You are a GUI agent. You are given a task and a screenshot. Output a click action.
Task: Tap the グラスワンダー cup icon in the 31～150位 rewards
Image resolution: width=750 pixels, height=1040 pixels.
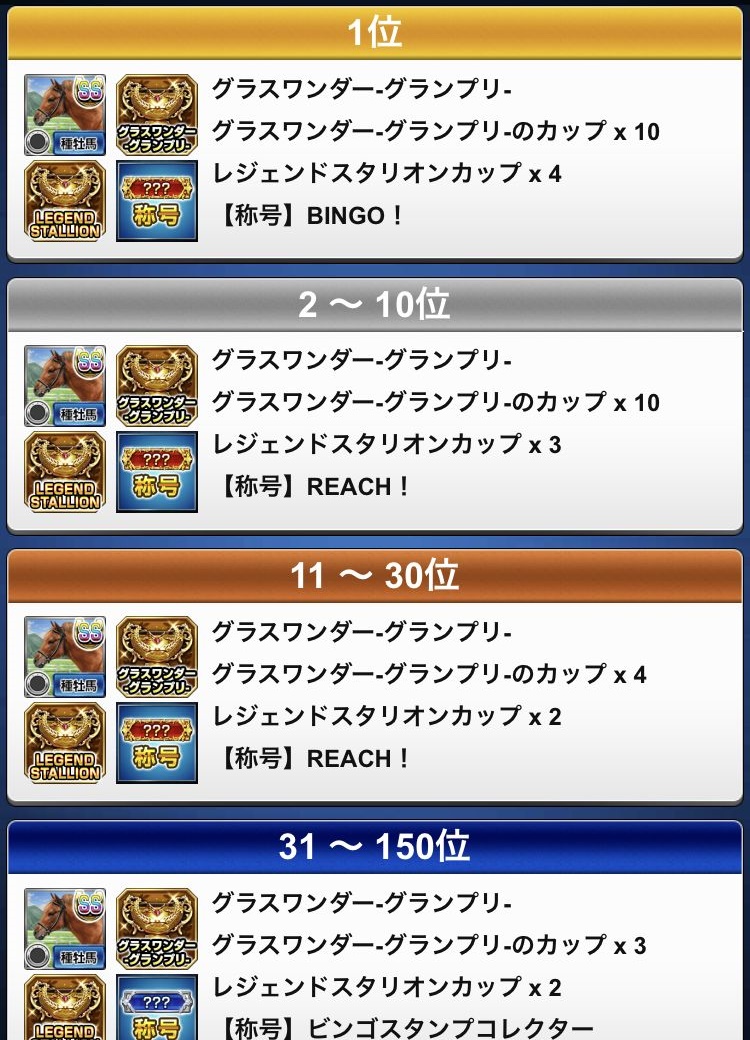pos(157,928)
